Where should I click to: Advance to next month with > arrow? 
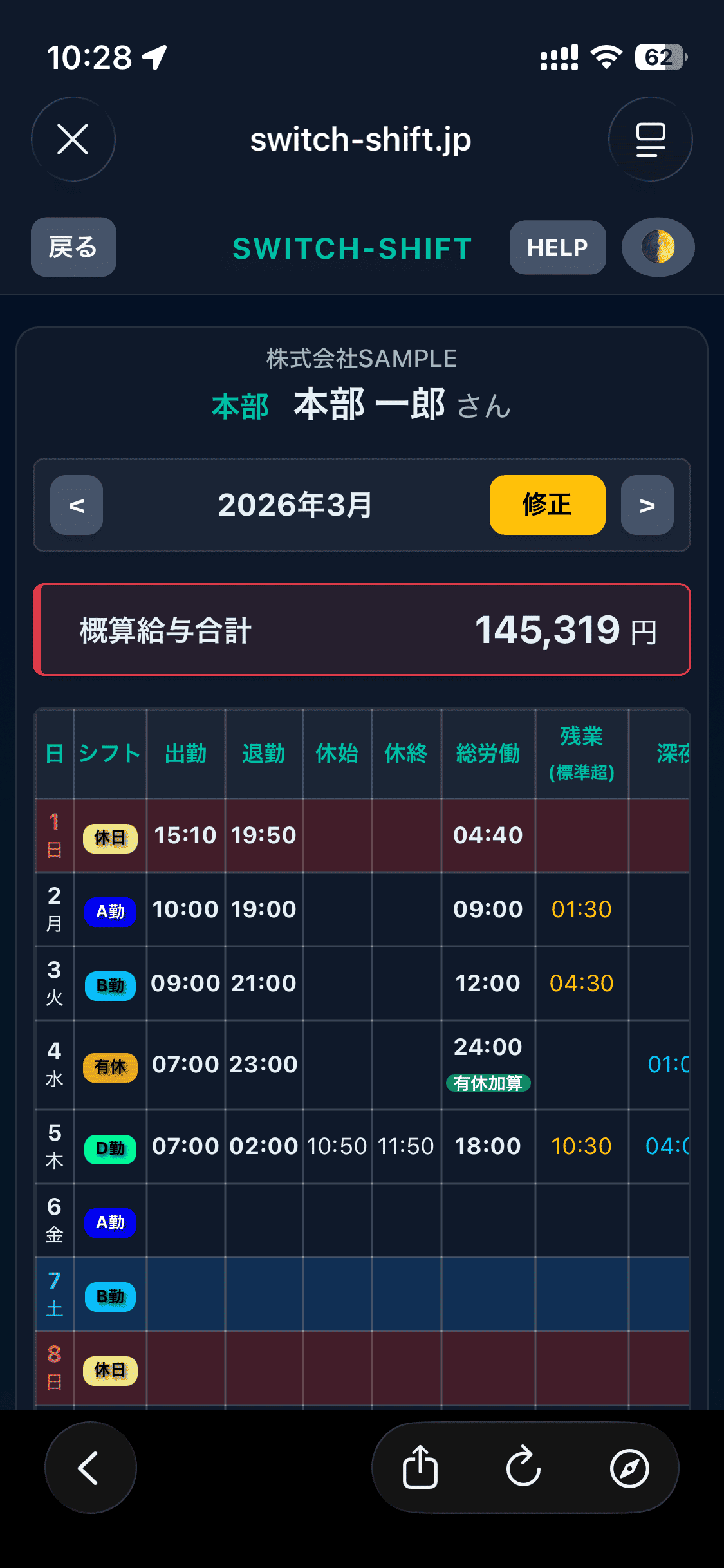647,505
